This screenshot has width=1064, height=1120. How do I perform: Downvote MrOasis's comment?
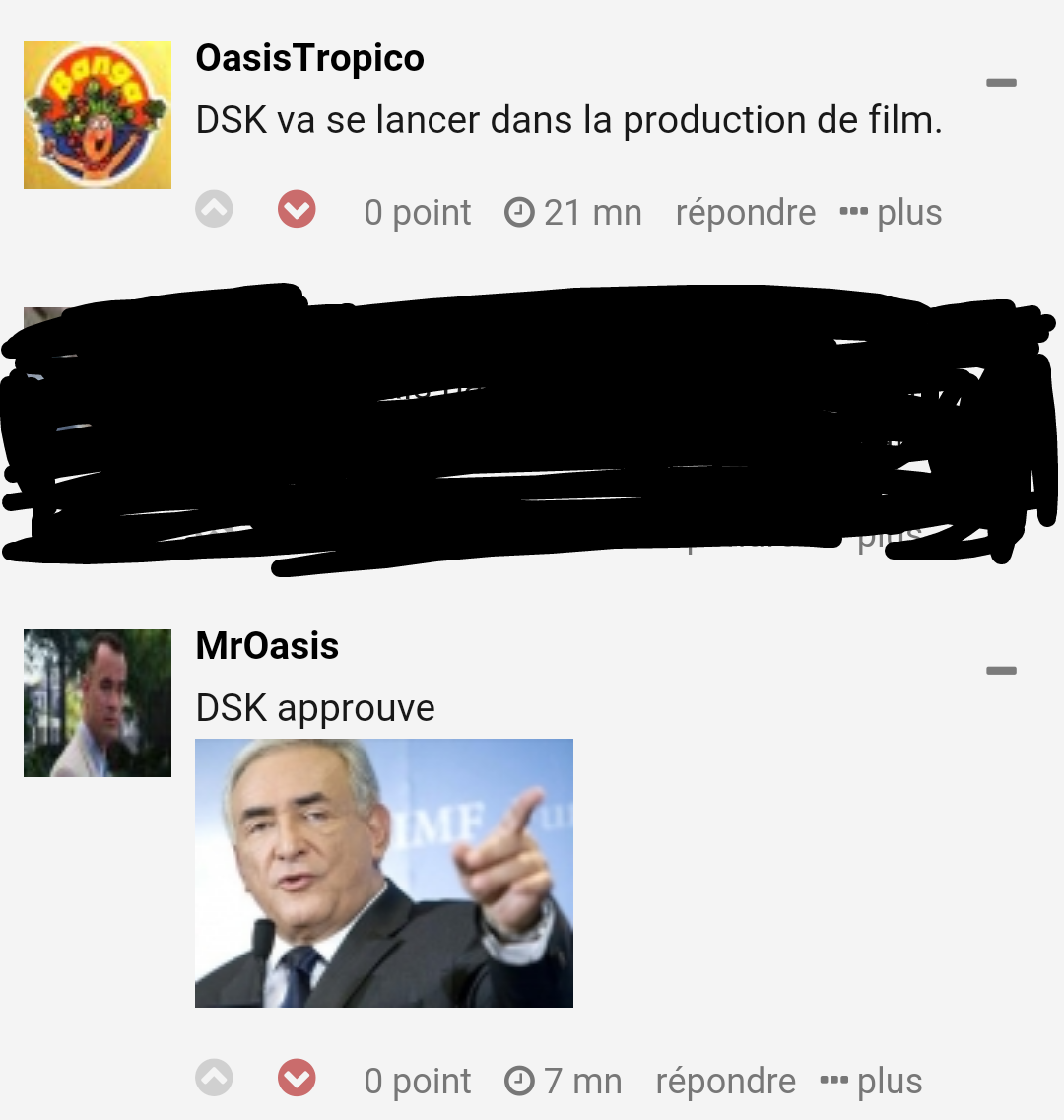(x=297, y=1079)
